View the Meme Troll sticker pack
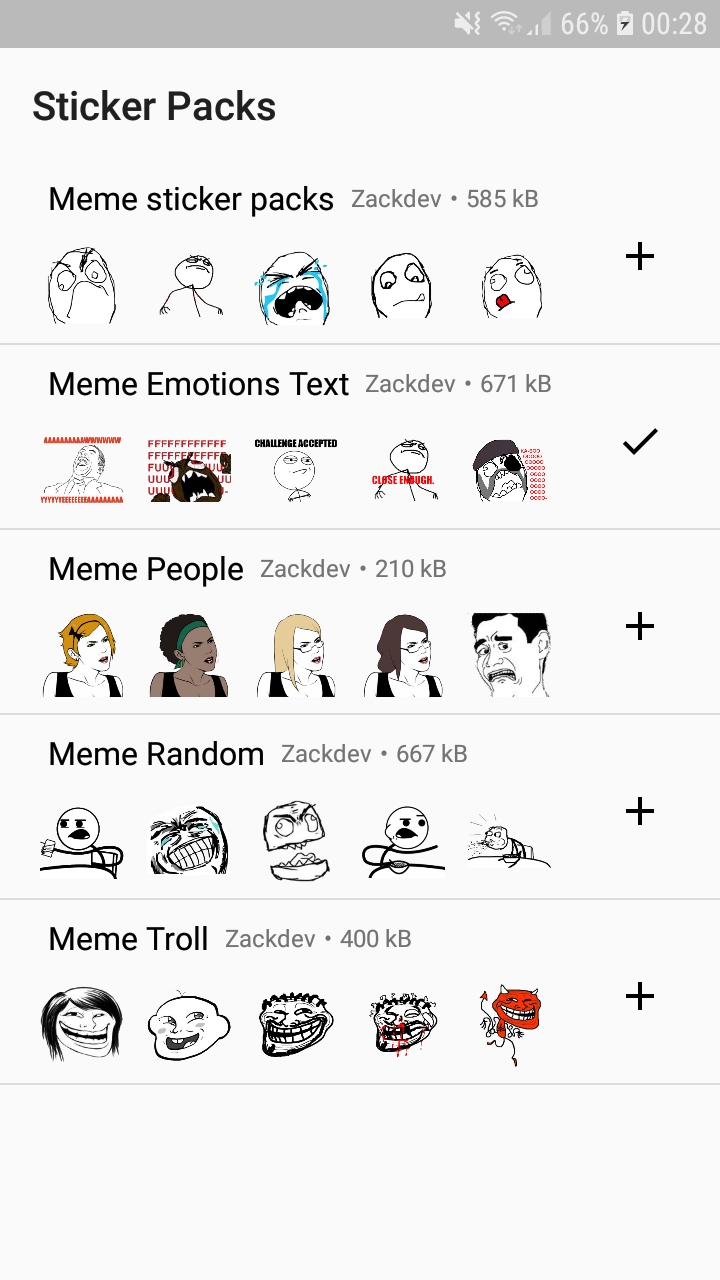This screenshot has height=1280, width=720. [128, 939]
